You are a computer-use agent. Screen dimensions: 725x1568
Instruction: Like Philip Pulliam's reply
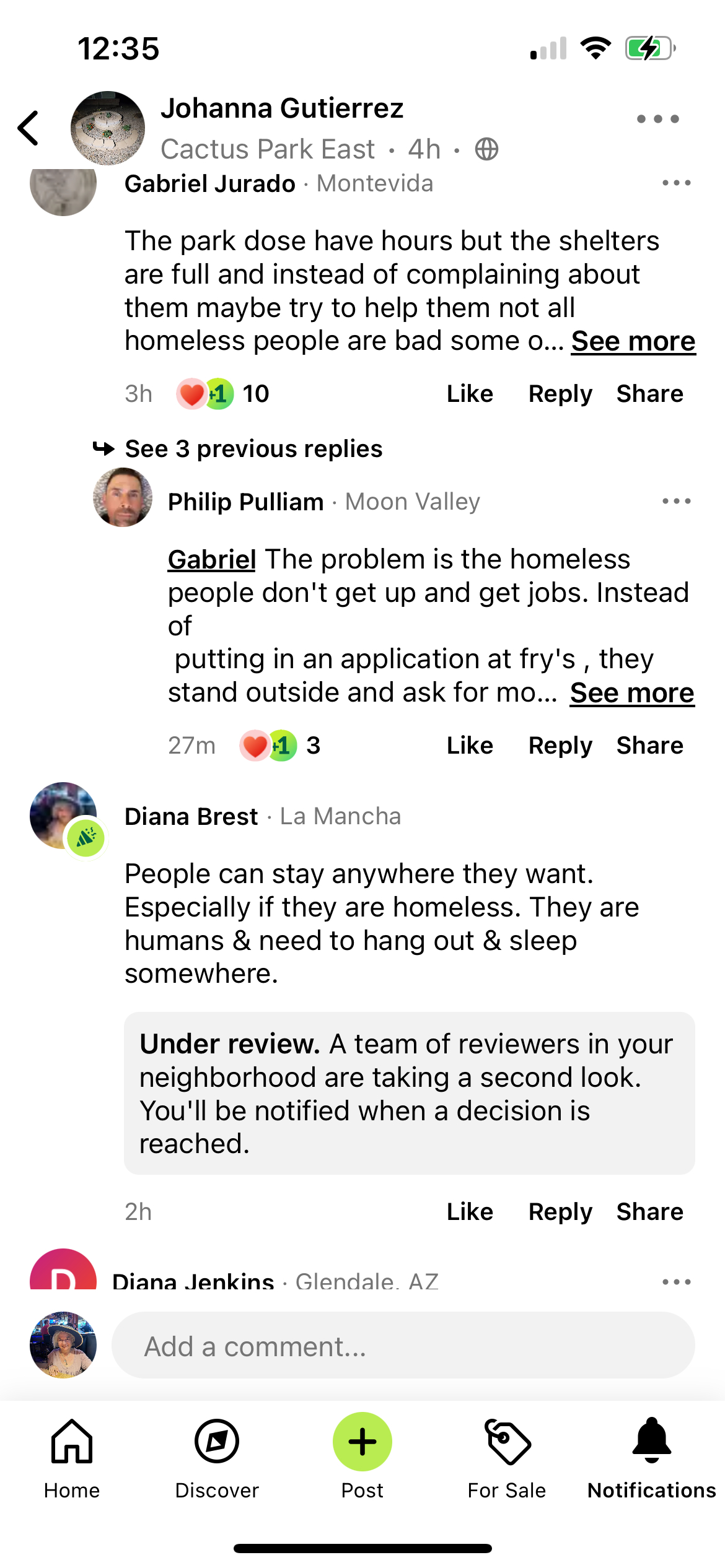pyautogui.click(x=470, y=746)
